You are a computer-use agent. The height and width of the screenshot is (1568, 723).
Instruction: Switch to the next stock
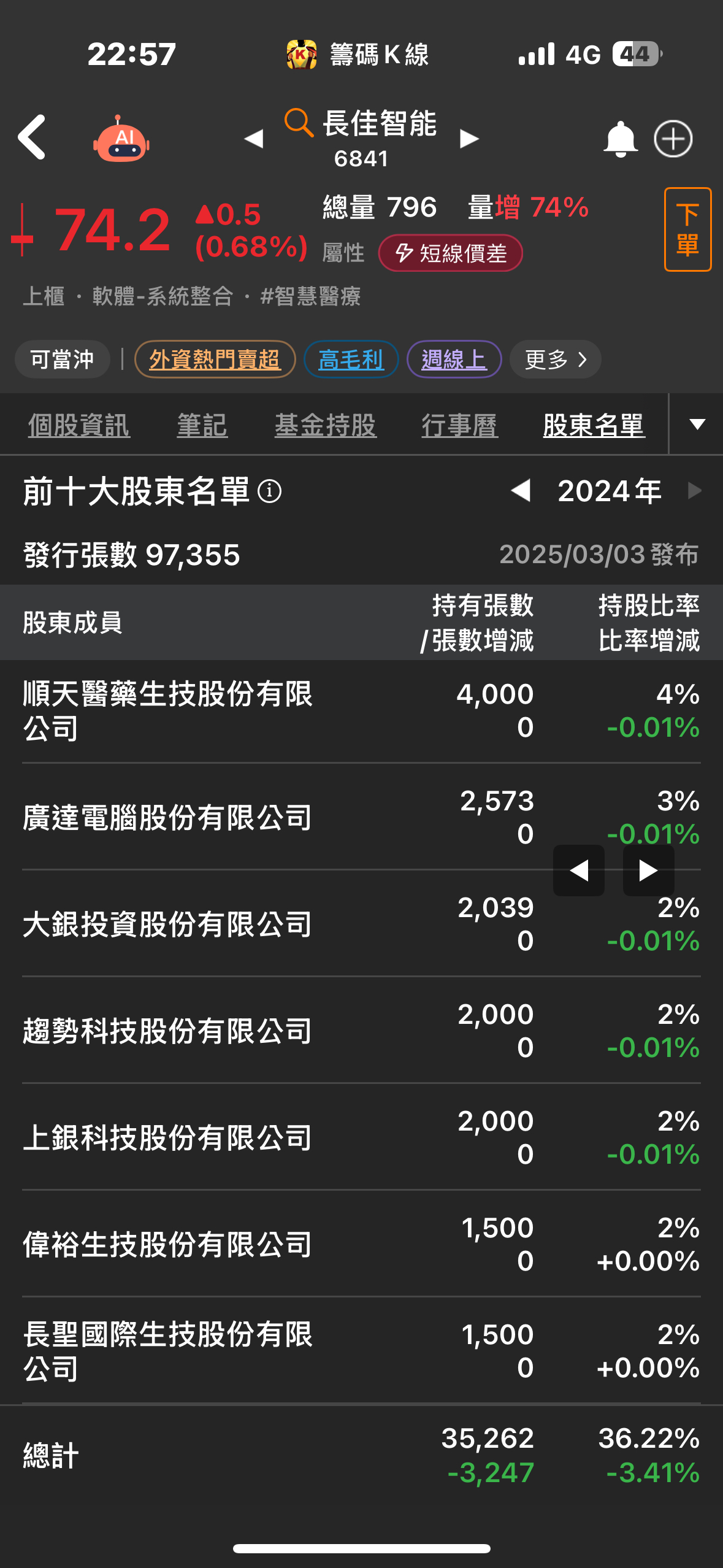(469, 139)
